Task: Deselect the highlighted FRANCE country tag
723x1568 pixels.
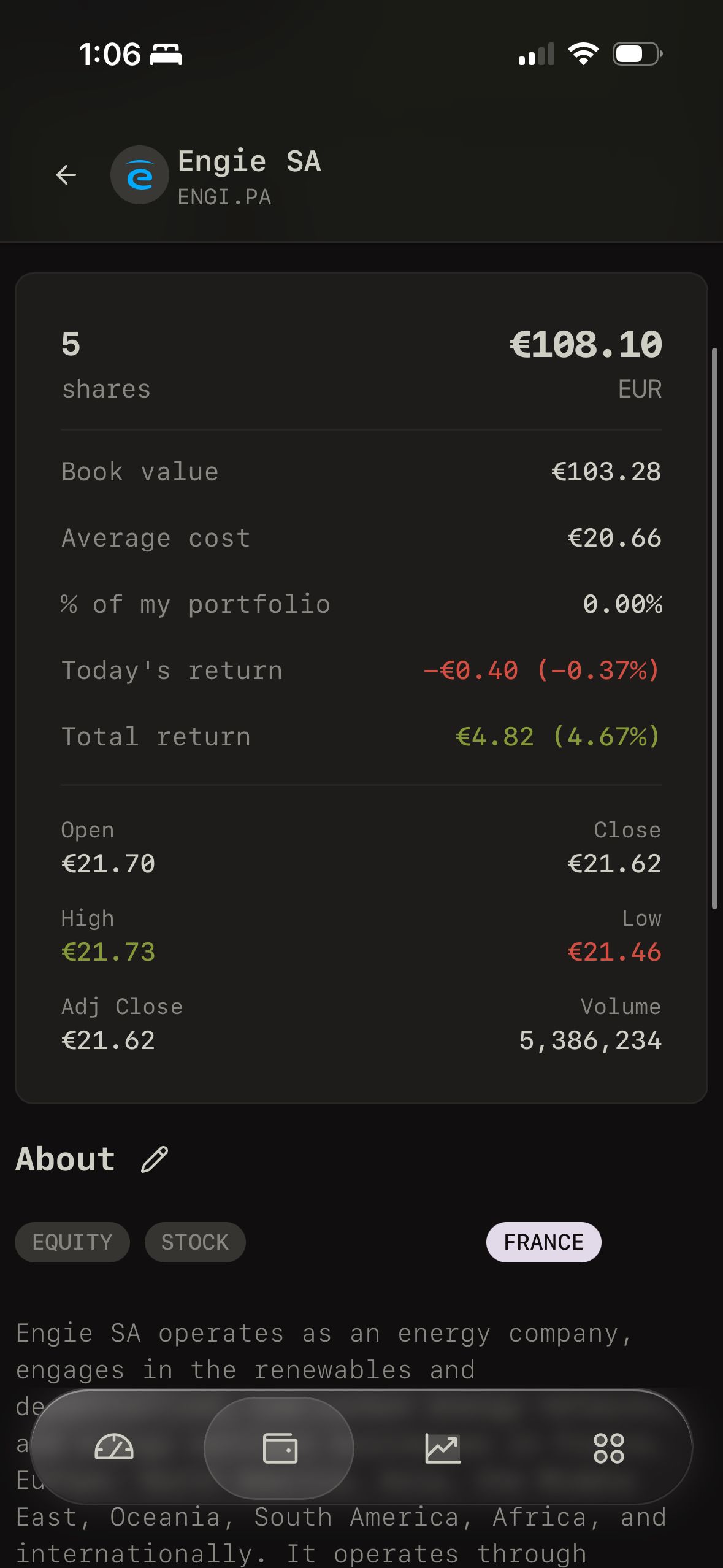Action: [543, 1242]
